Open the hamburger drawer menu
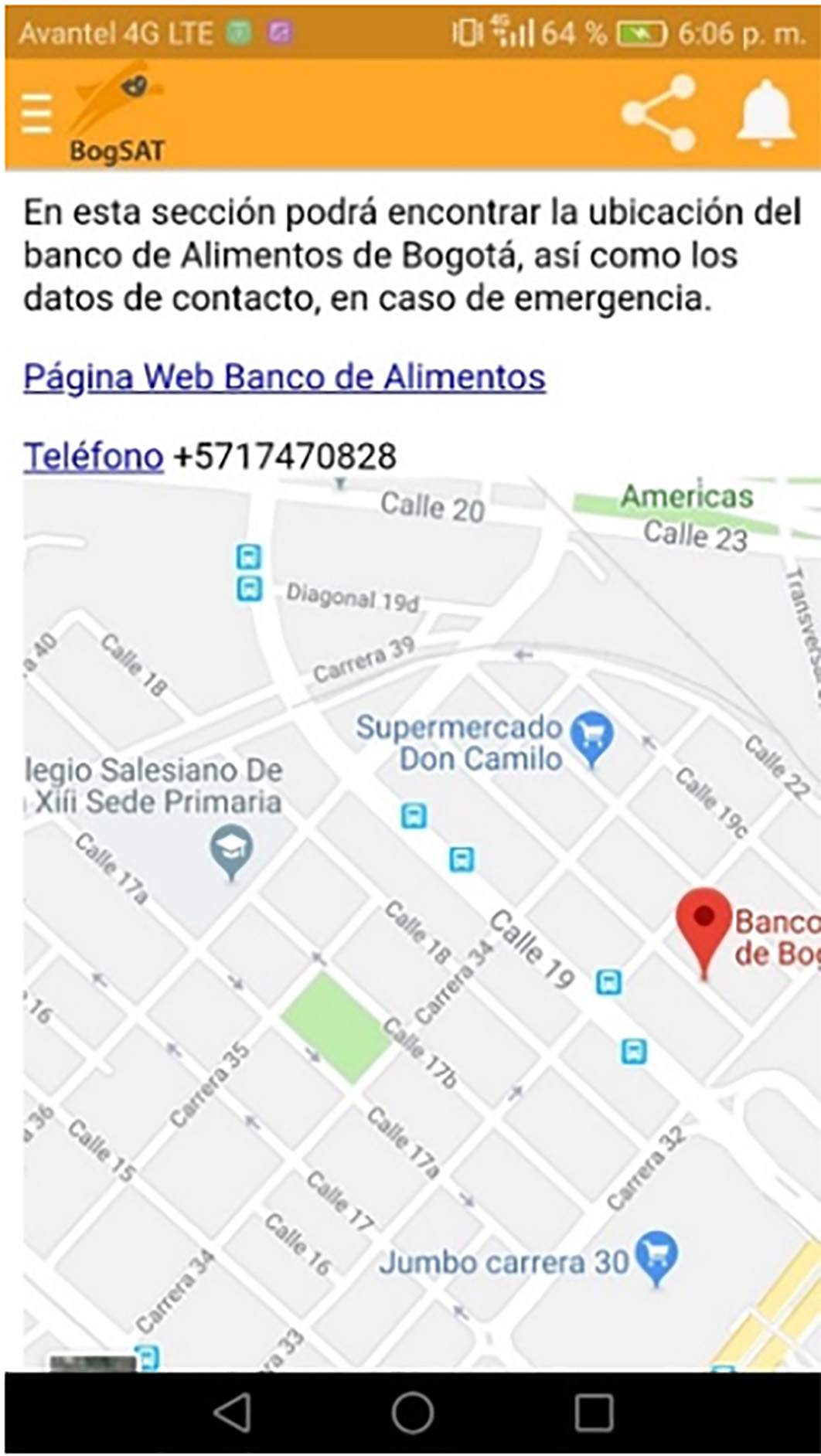The image size is (821, 1456). tap(36, 114)
